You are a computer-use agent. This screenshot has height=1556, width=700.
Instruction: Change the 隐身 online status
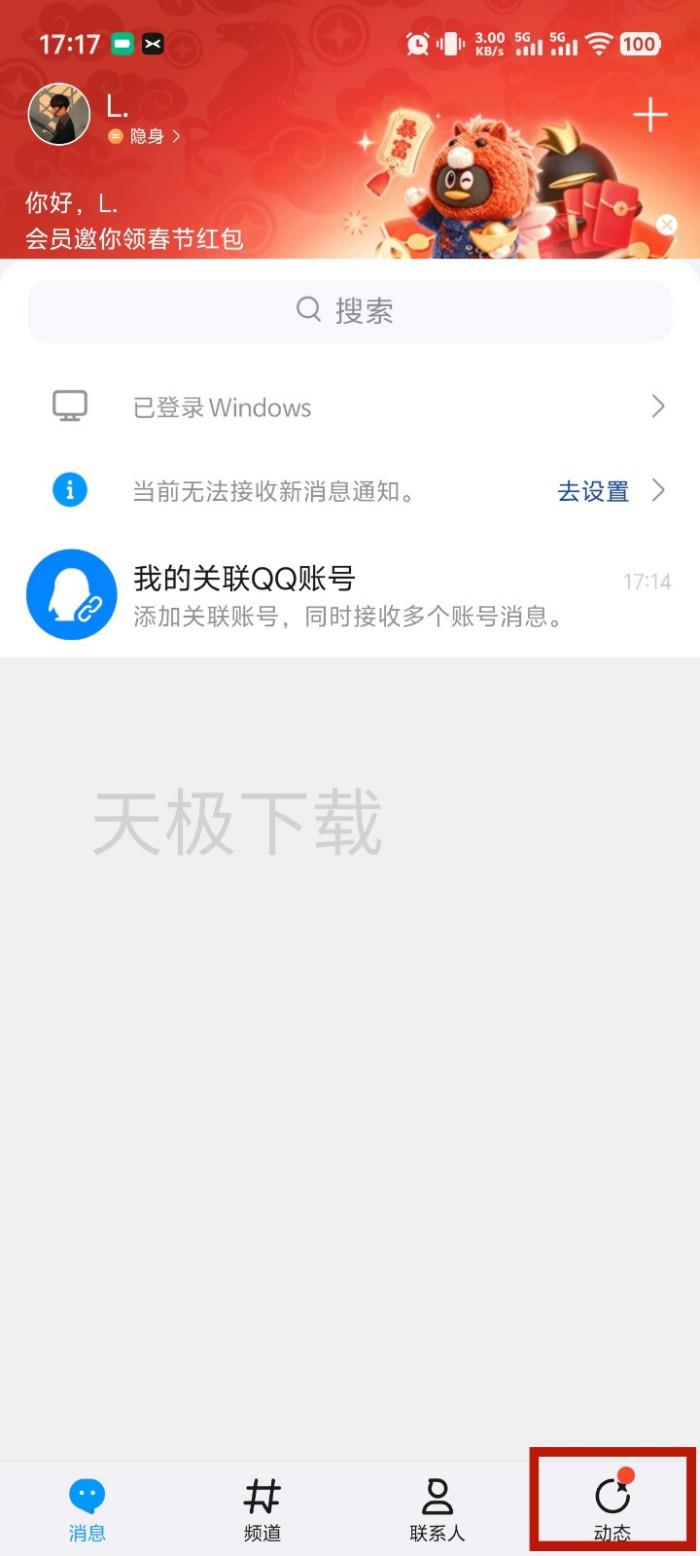pyautogui.click(x=145, y=136)
